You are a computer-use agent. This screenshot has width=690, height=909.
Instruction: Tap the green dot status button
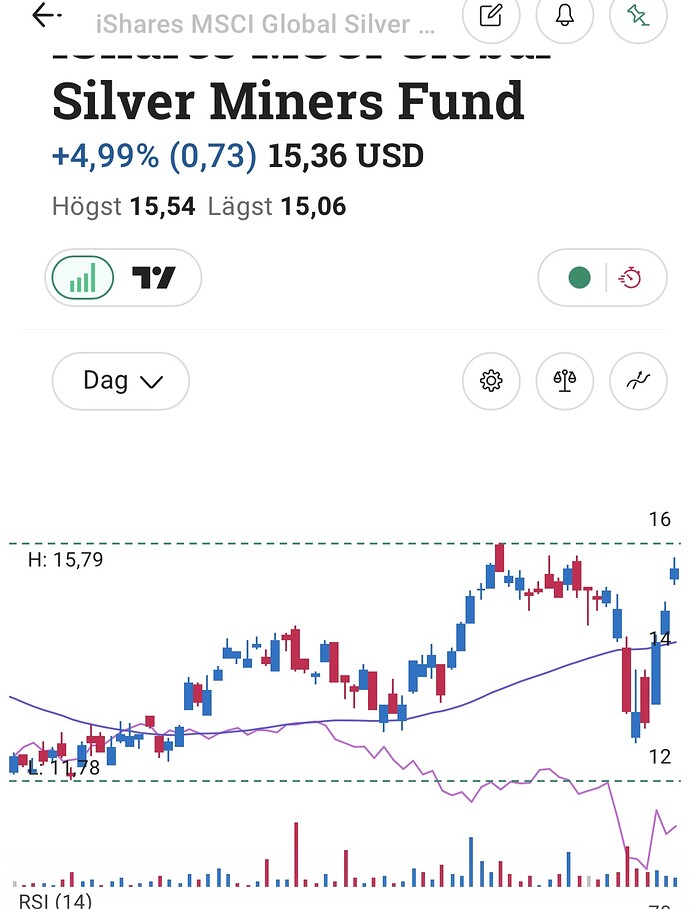click(579, 277)
